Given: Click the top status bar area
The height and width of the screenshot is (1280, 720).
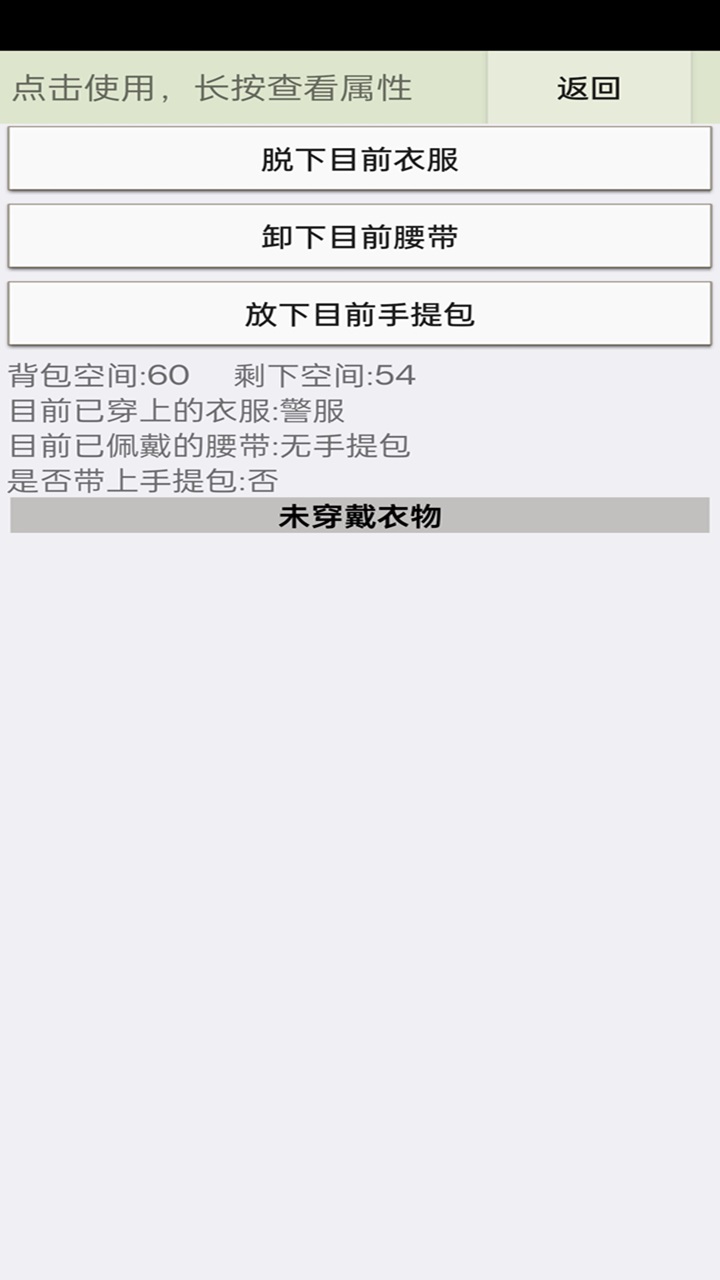Looking at the screenshot, I should [360, 20].
